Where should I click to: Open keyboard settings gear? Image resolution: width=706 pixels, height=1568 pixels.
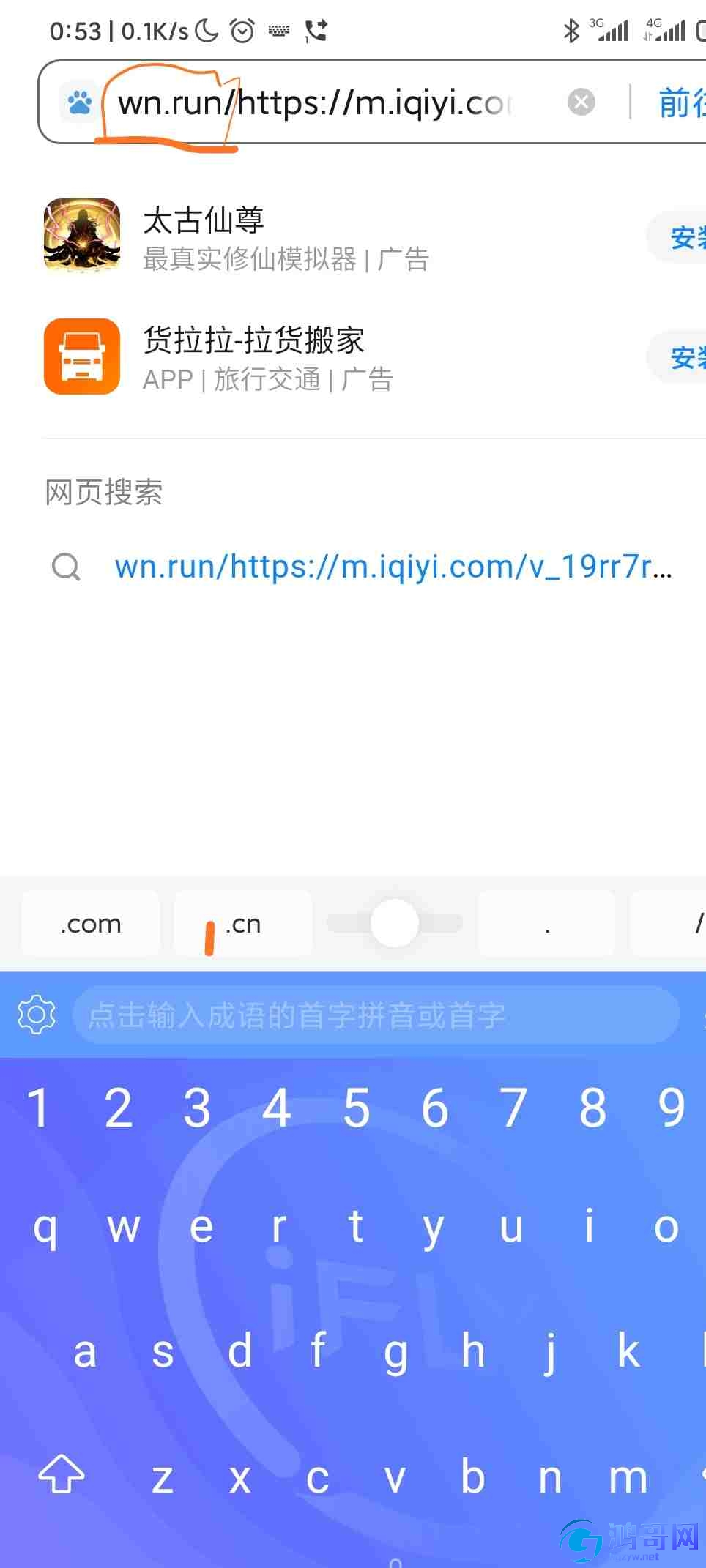click(x=37, y=1015)
